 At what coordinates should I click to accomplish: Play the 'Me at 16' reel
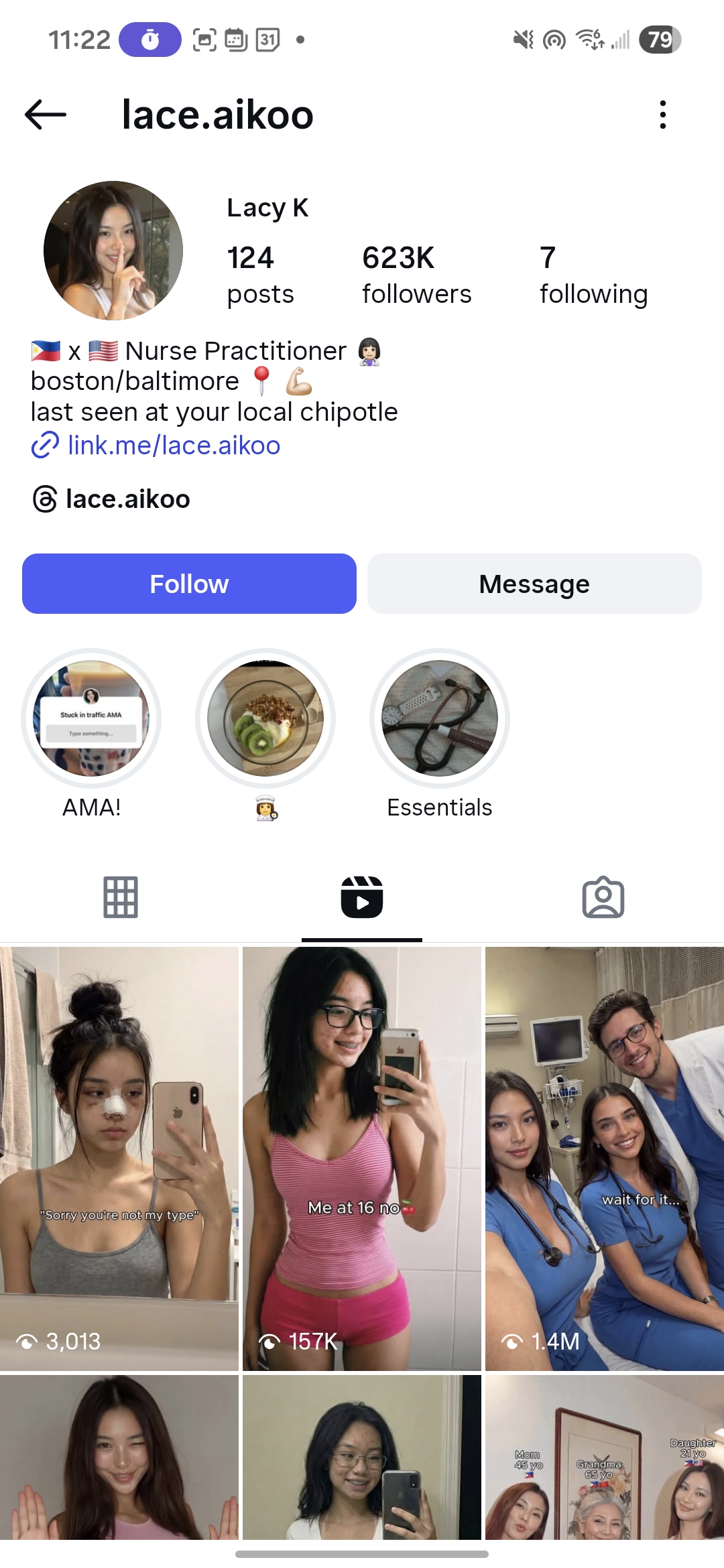pos(362,1158)
